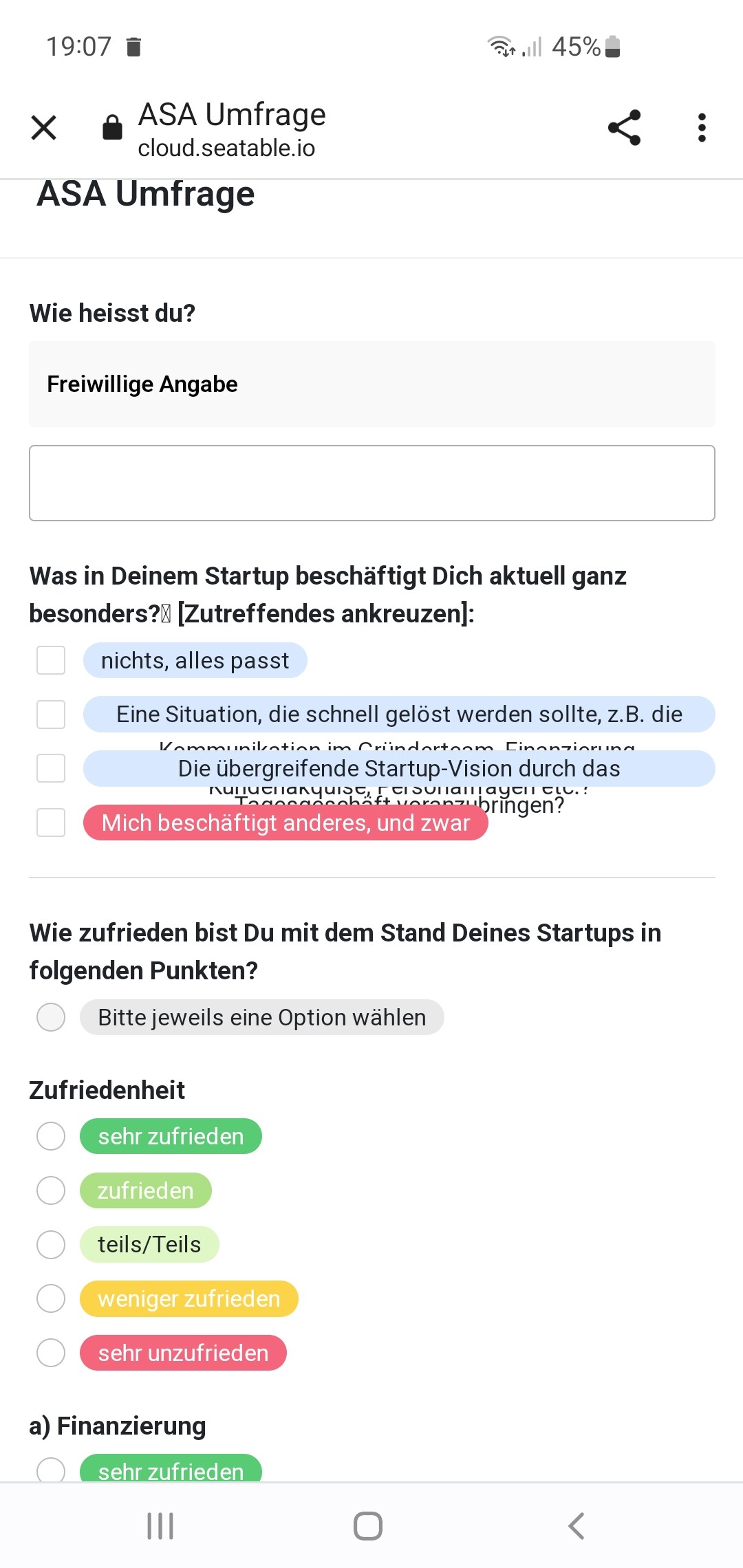Check 'Eine Situation, die schnell gelöst werden sollte'
This screenshot has width=743, height=1568.
(51, 715)
